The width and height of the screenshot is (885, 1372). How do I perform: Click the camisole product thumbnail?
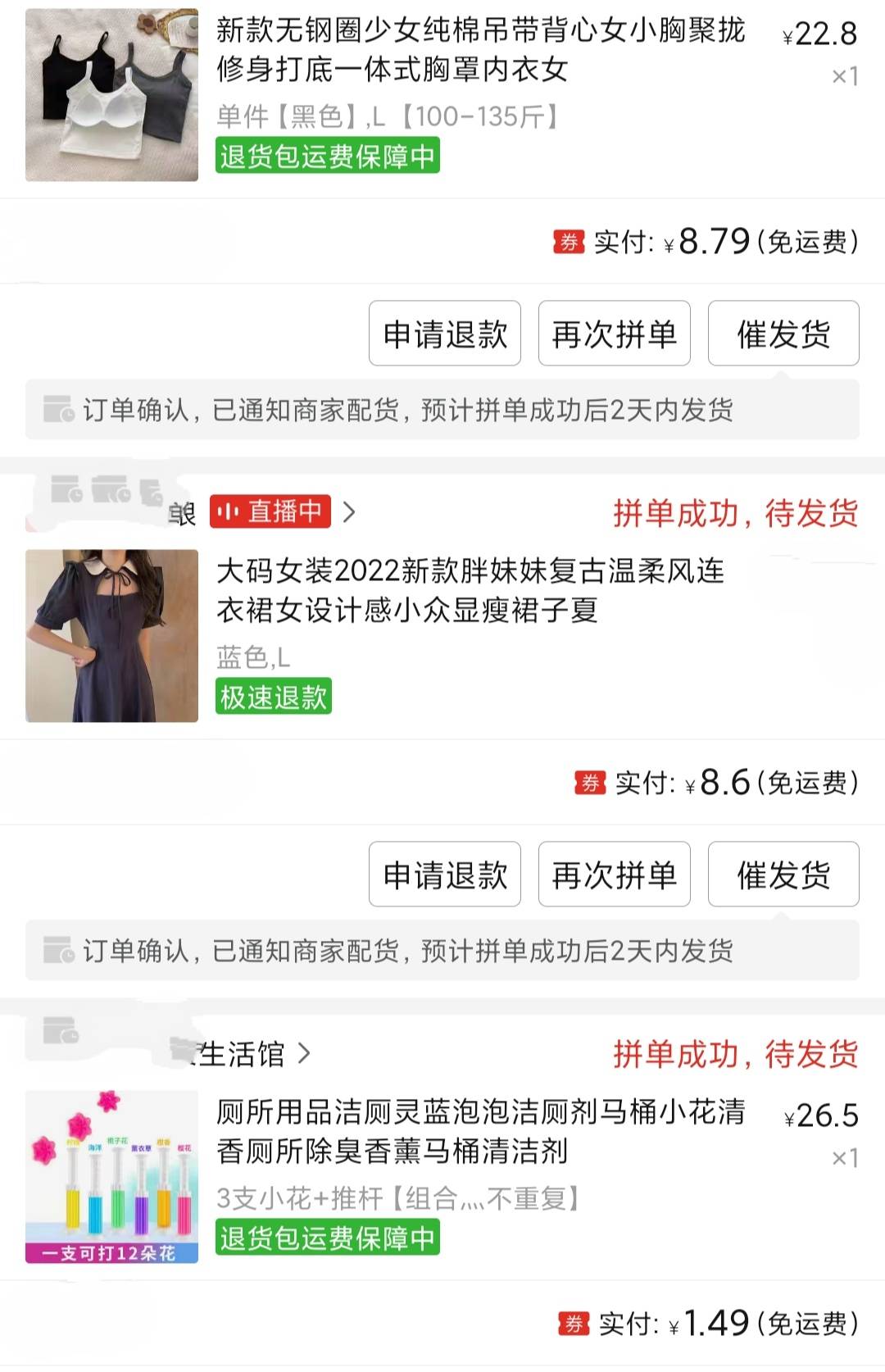tap(111, 93)
